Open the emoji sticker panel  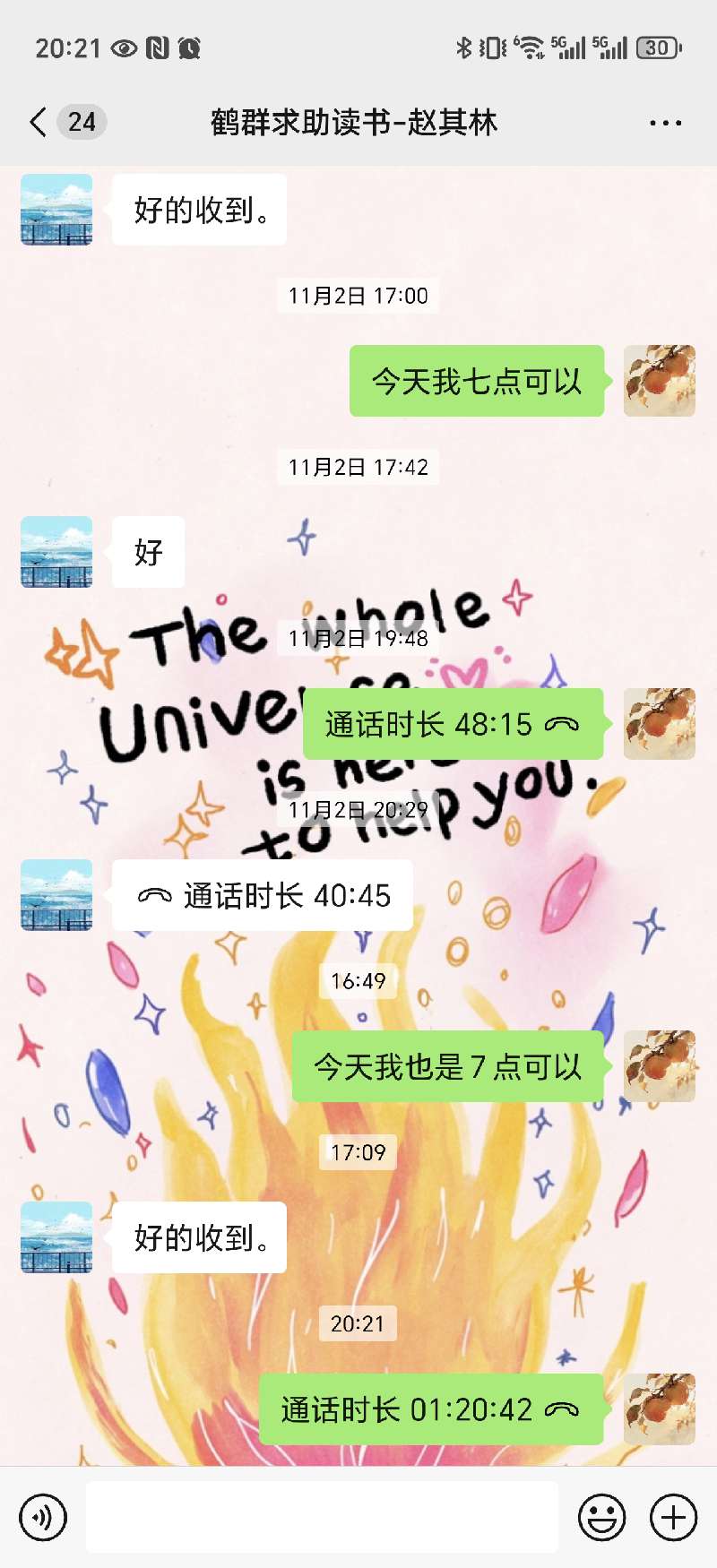click(601, 1517)
